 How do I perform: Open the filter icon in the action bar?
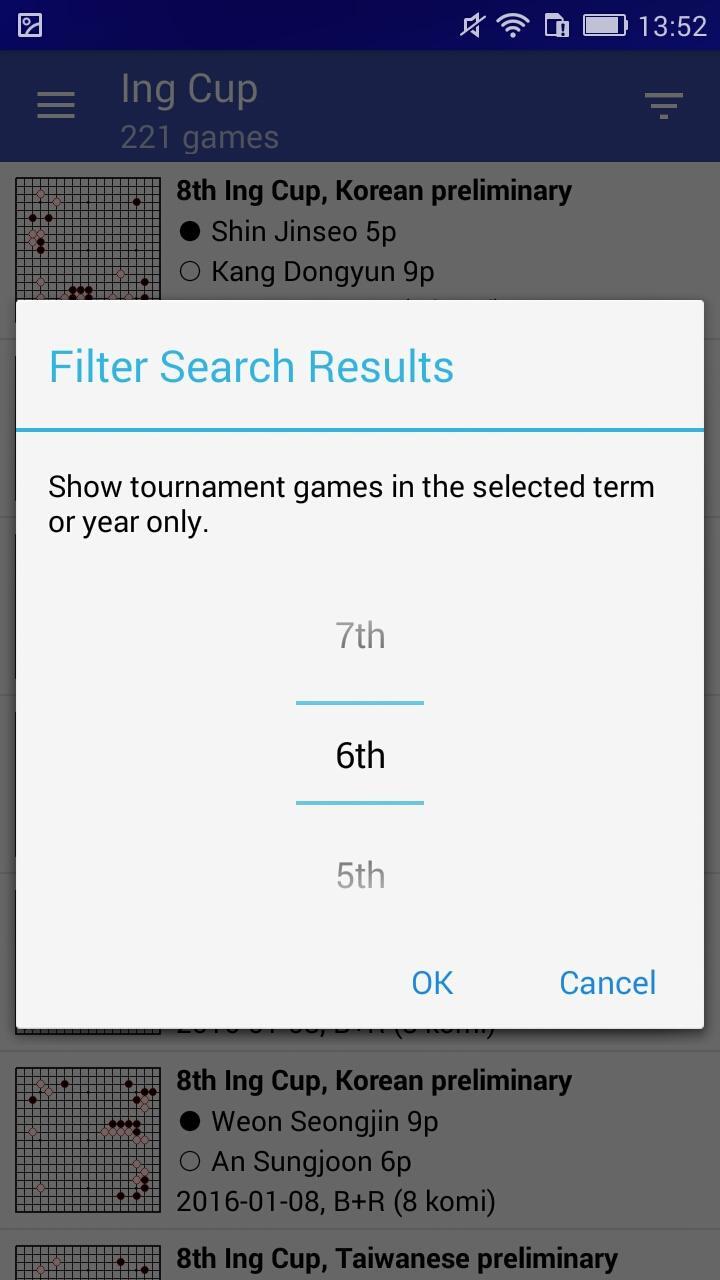pyautogui.click(x=663, y=104)
